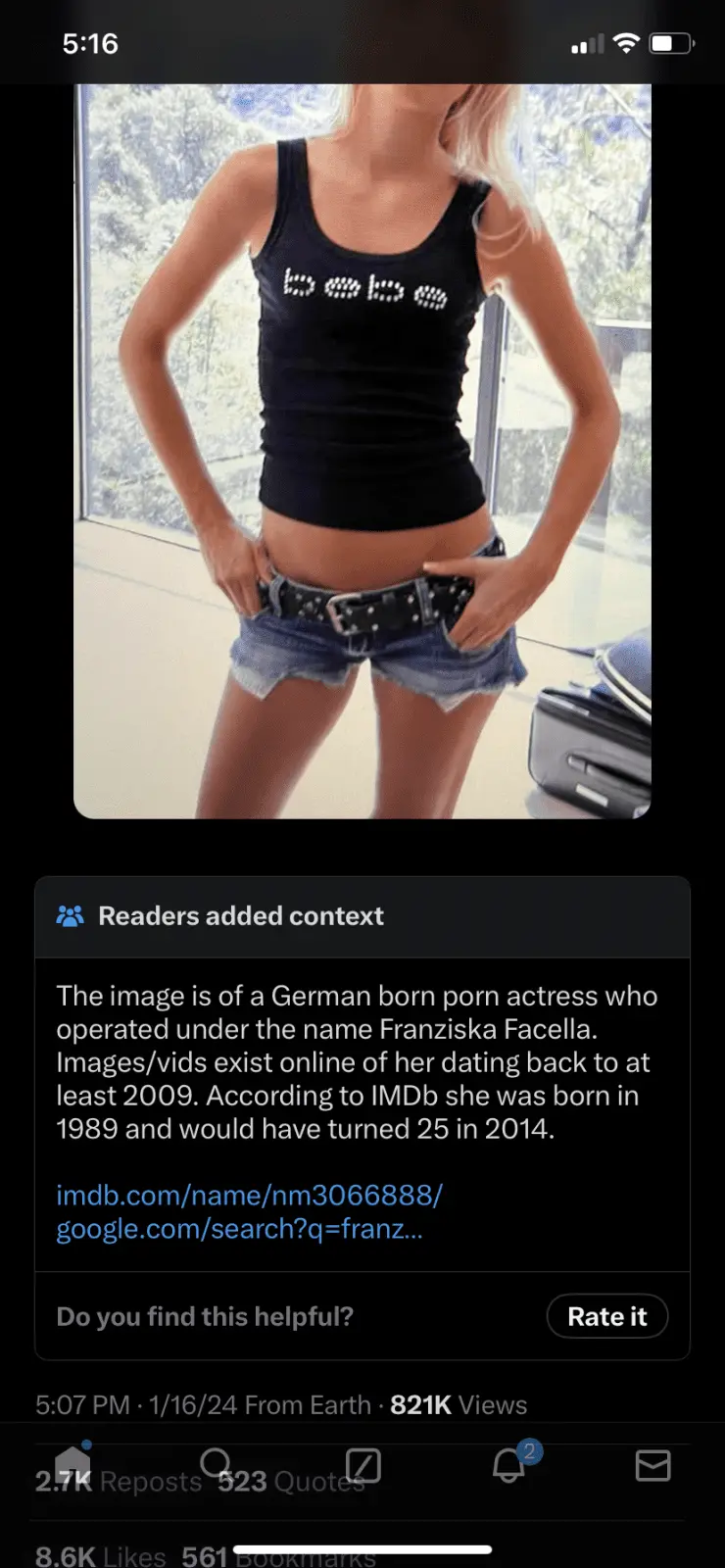Open the imdb.com link in the note
Viewport: 725px width, 1568px height.
250,1195
